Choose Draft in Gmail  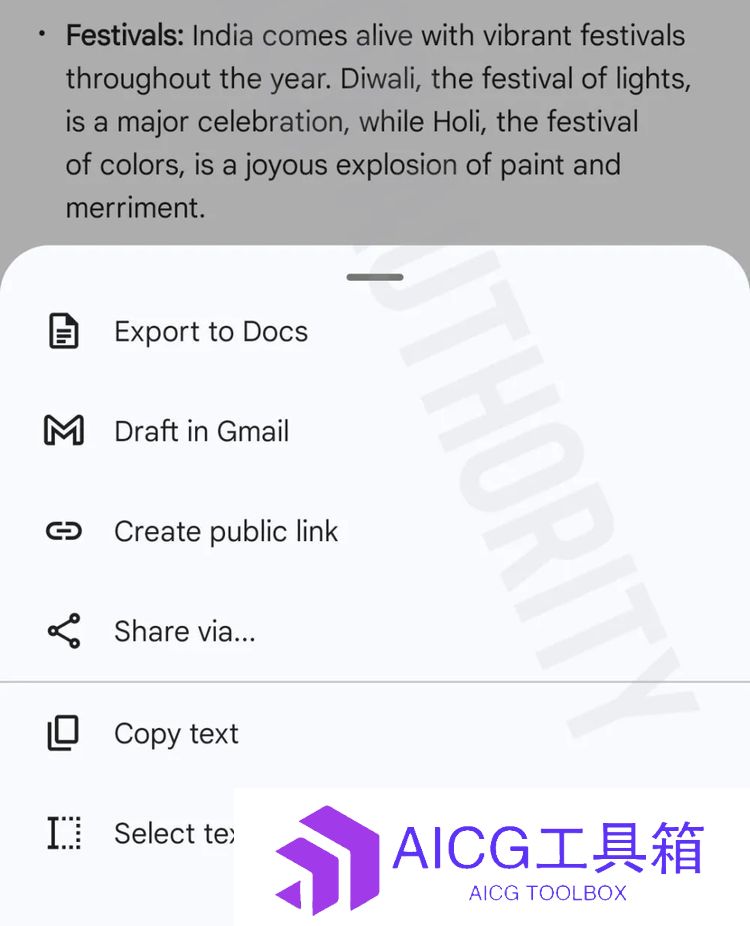201,431
